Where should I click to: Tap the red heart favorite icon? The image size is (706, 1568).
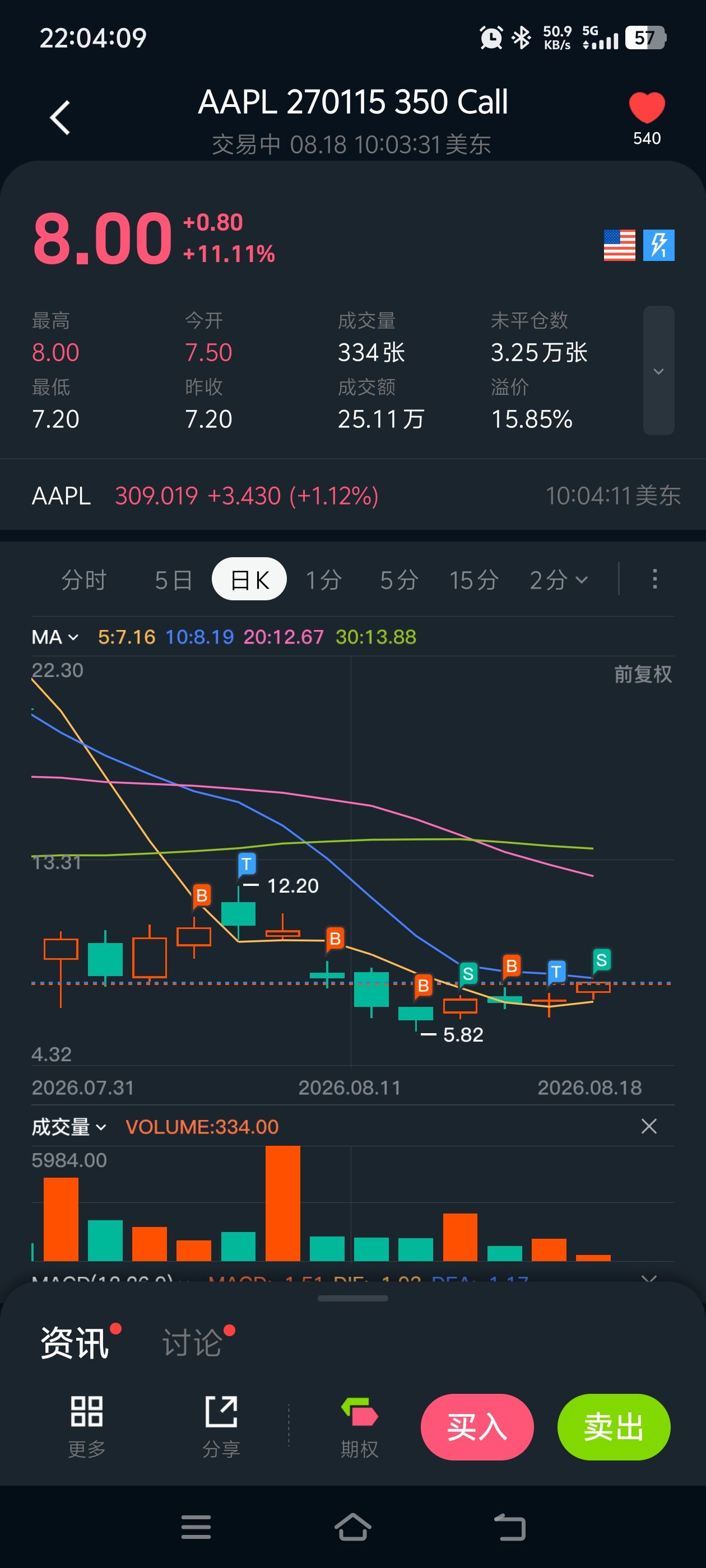[646, 108]
